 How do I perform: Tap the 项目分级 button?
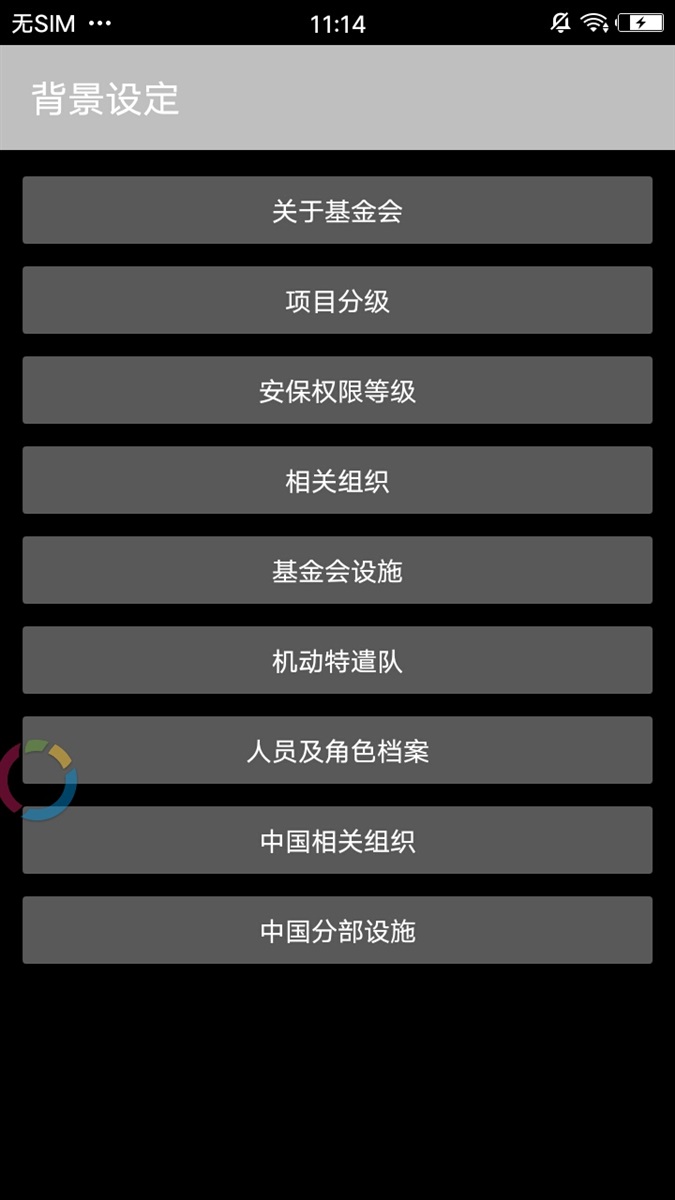(x=337, y=300)
